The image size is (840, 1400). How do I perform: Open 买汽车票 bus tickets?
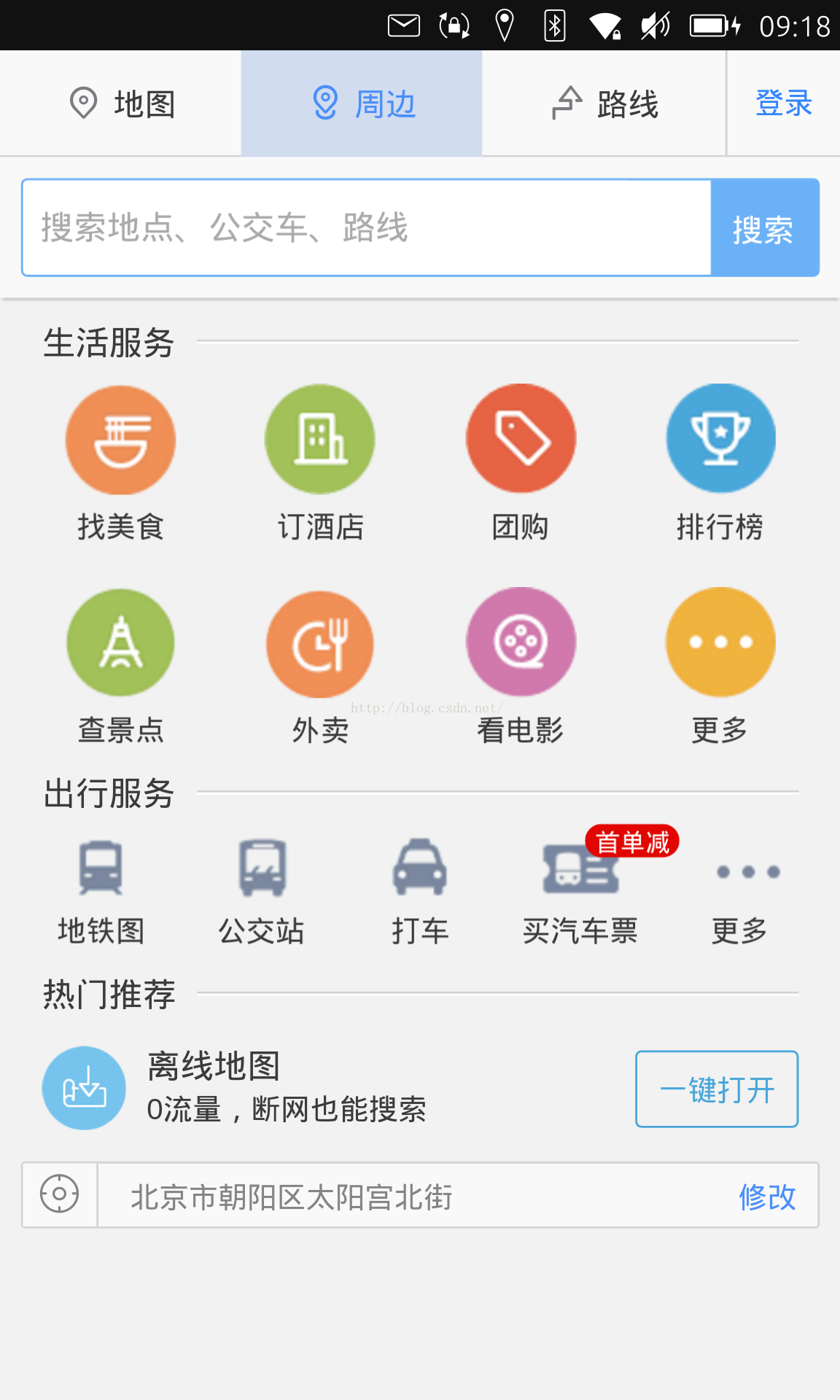[x=580, y=892]
